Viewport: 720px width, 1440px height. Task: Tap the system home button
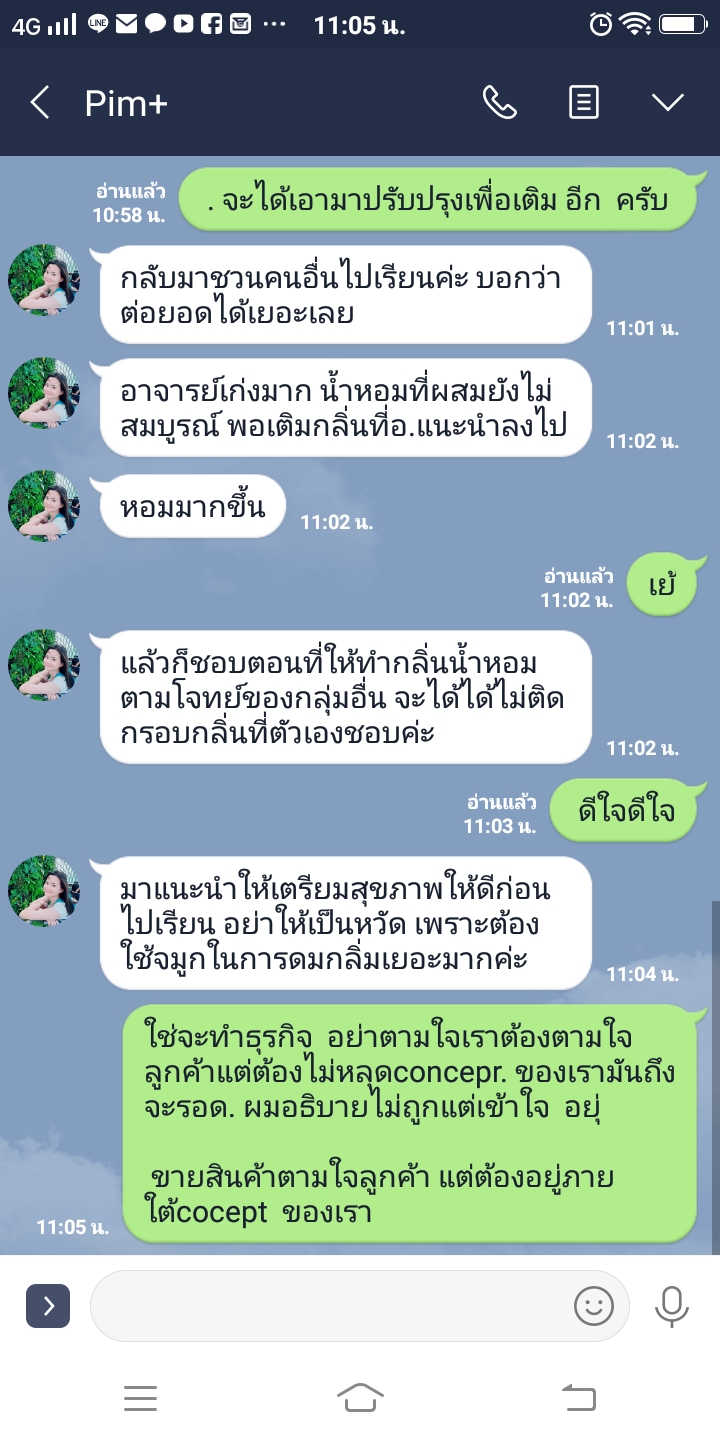click(x=360, y=1397)
